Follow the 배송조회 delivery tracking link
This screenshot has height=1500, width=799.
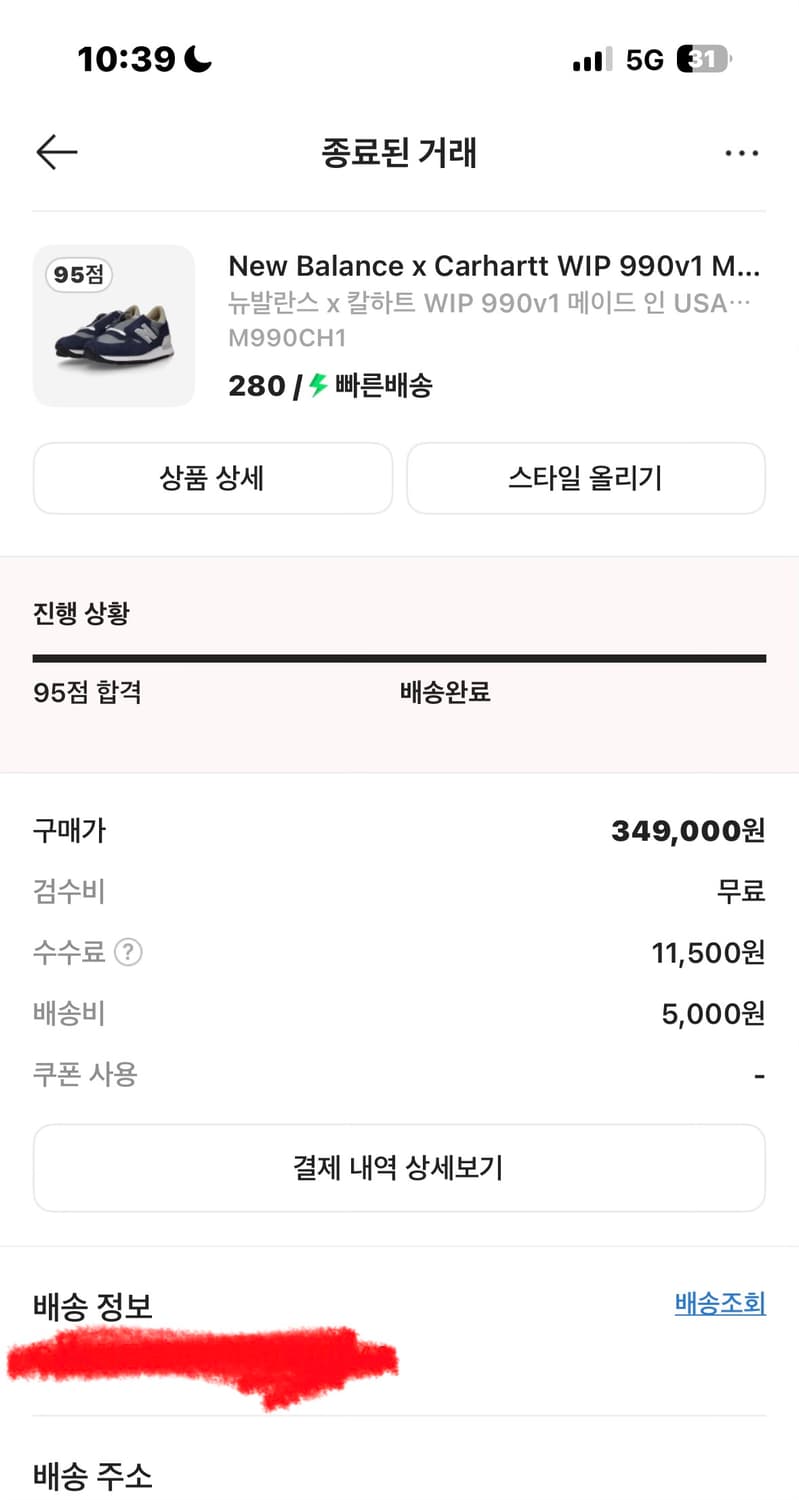point(720,1303)
